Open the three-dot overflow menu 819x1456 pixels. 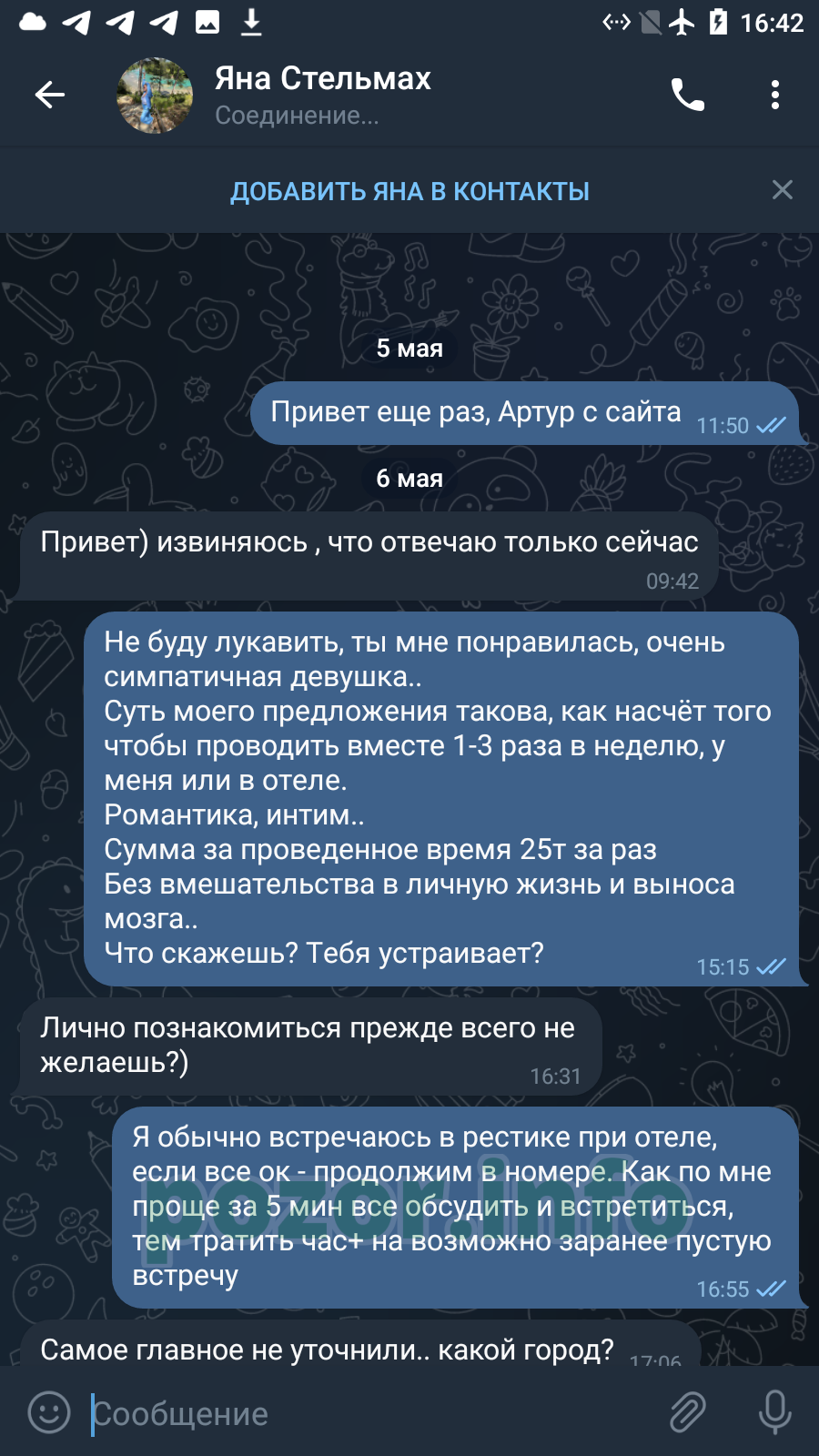pos(775,95)
